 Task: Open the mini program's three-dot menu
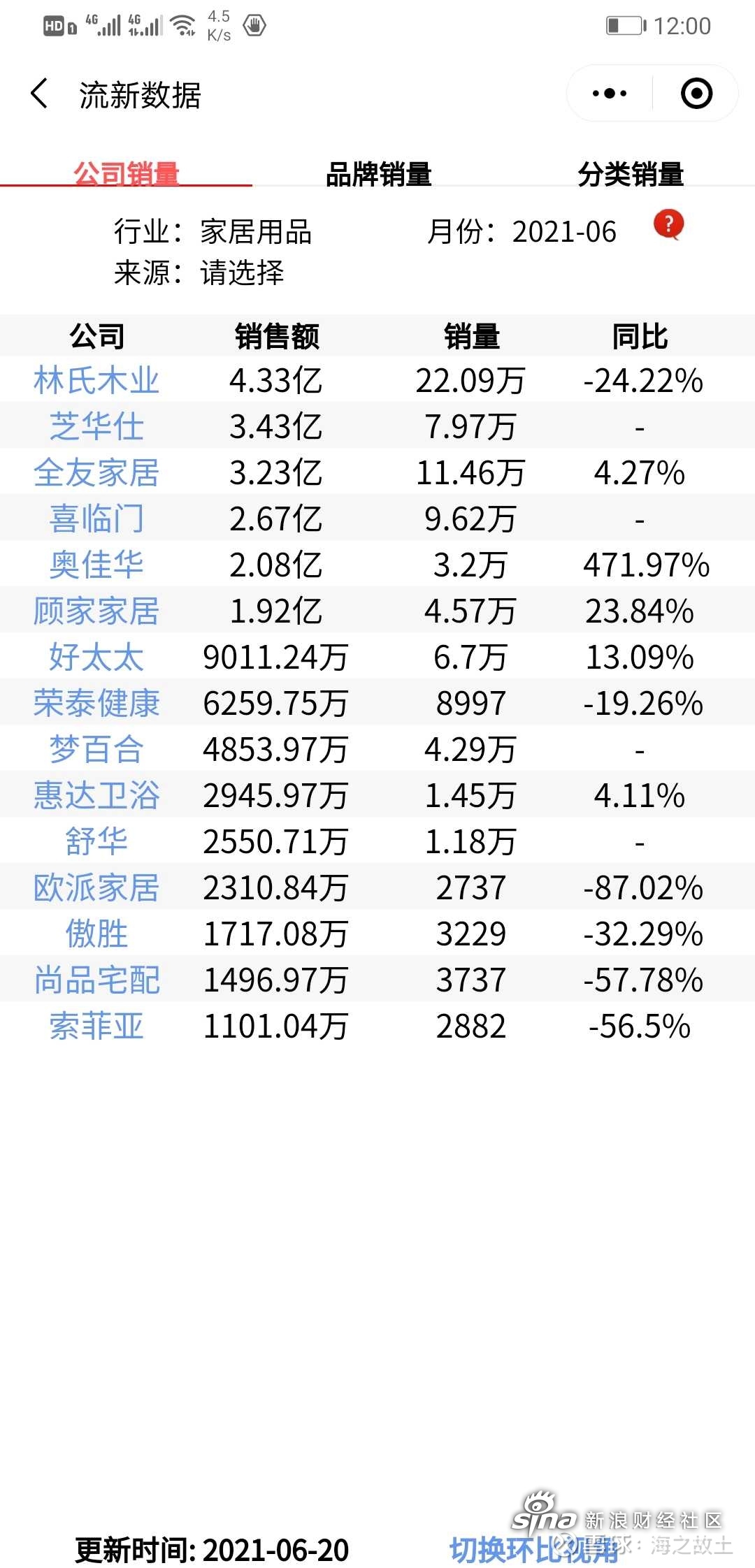tap(609, 94)
